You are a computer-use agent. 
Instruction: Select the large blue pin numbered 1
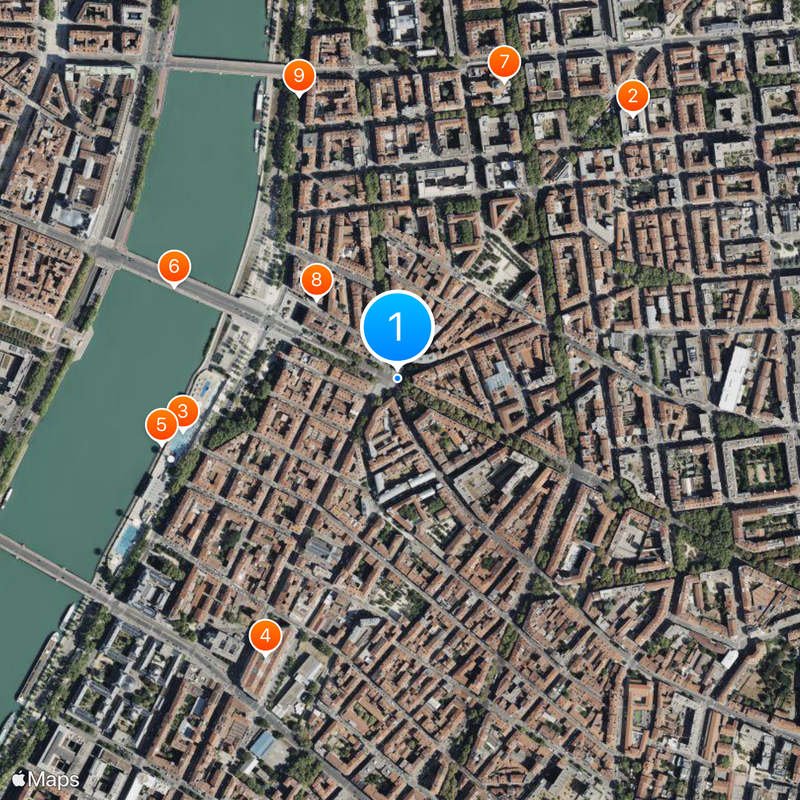coord(397,326)
